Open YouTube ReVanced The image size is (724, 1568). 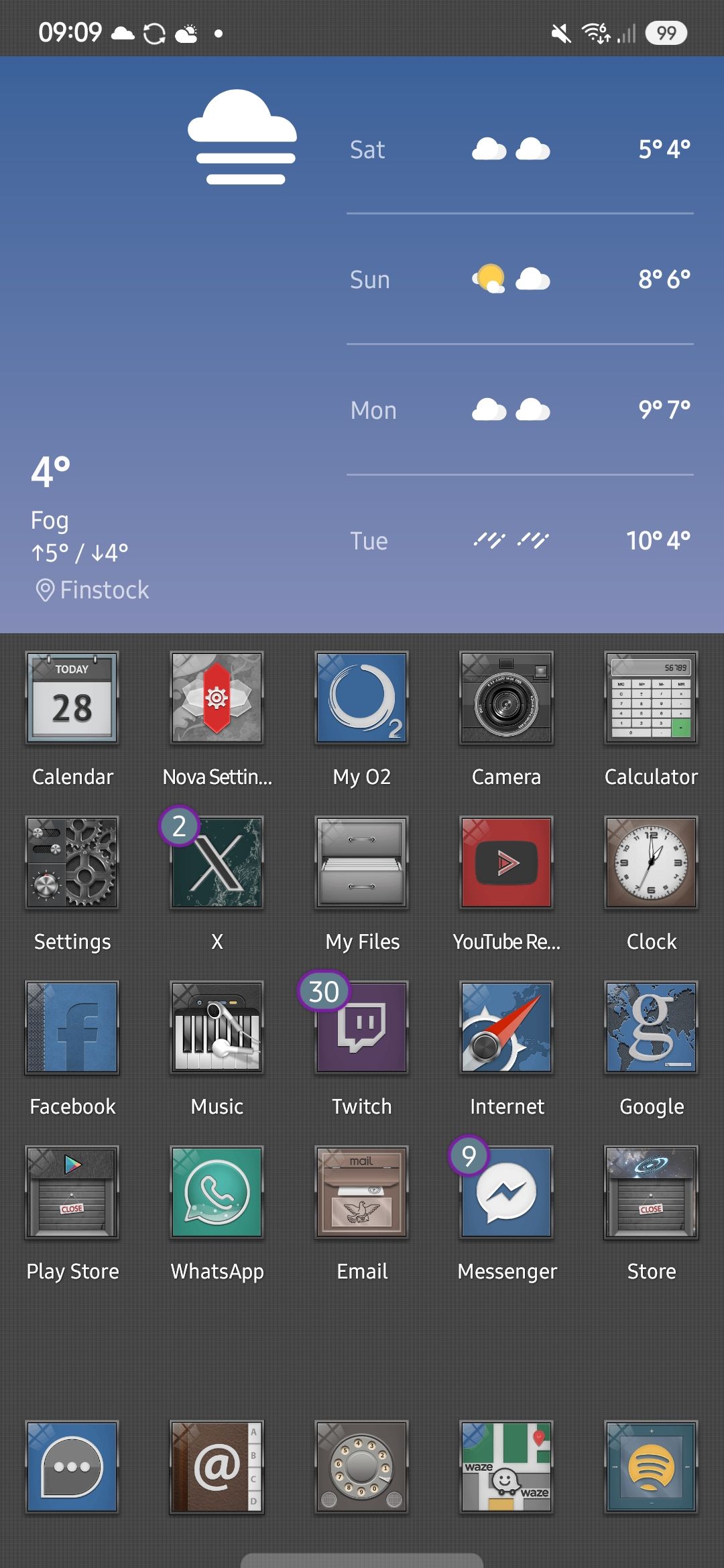pyautogui.click(x=506, y=863)
